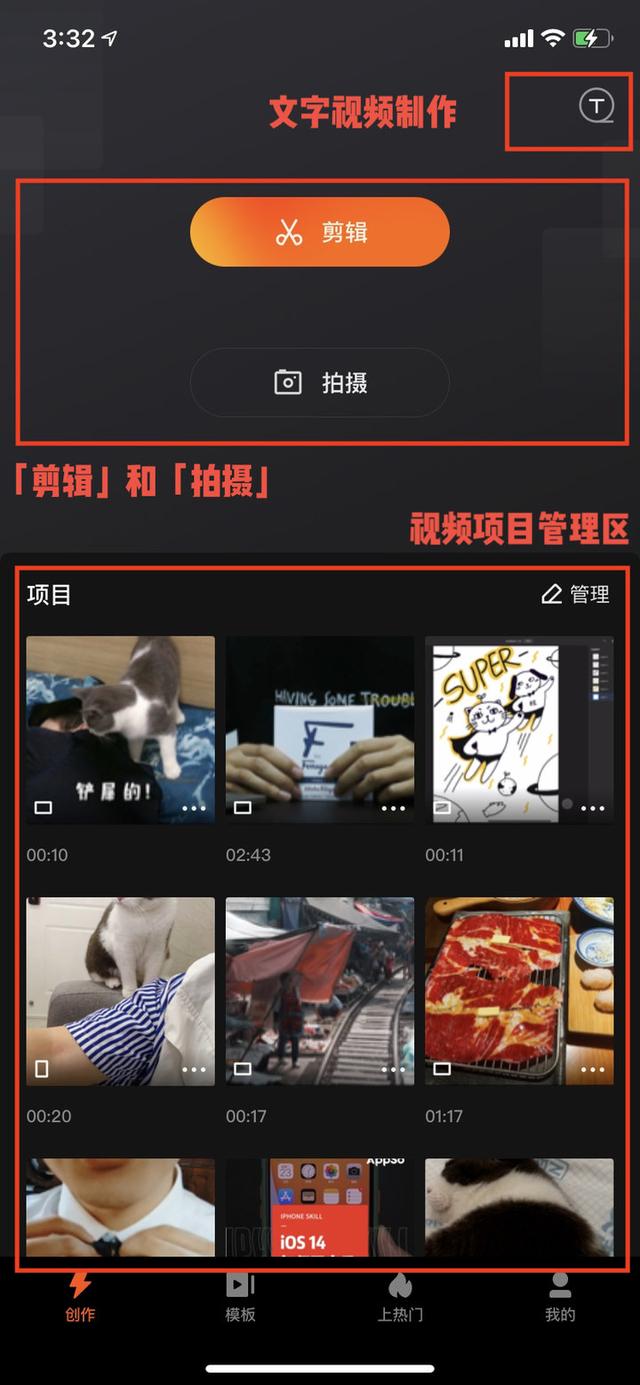Open more options on the 02:43 project
This screenshot has width=640, height=1385.
[393, 808]
